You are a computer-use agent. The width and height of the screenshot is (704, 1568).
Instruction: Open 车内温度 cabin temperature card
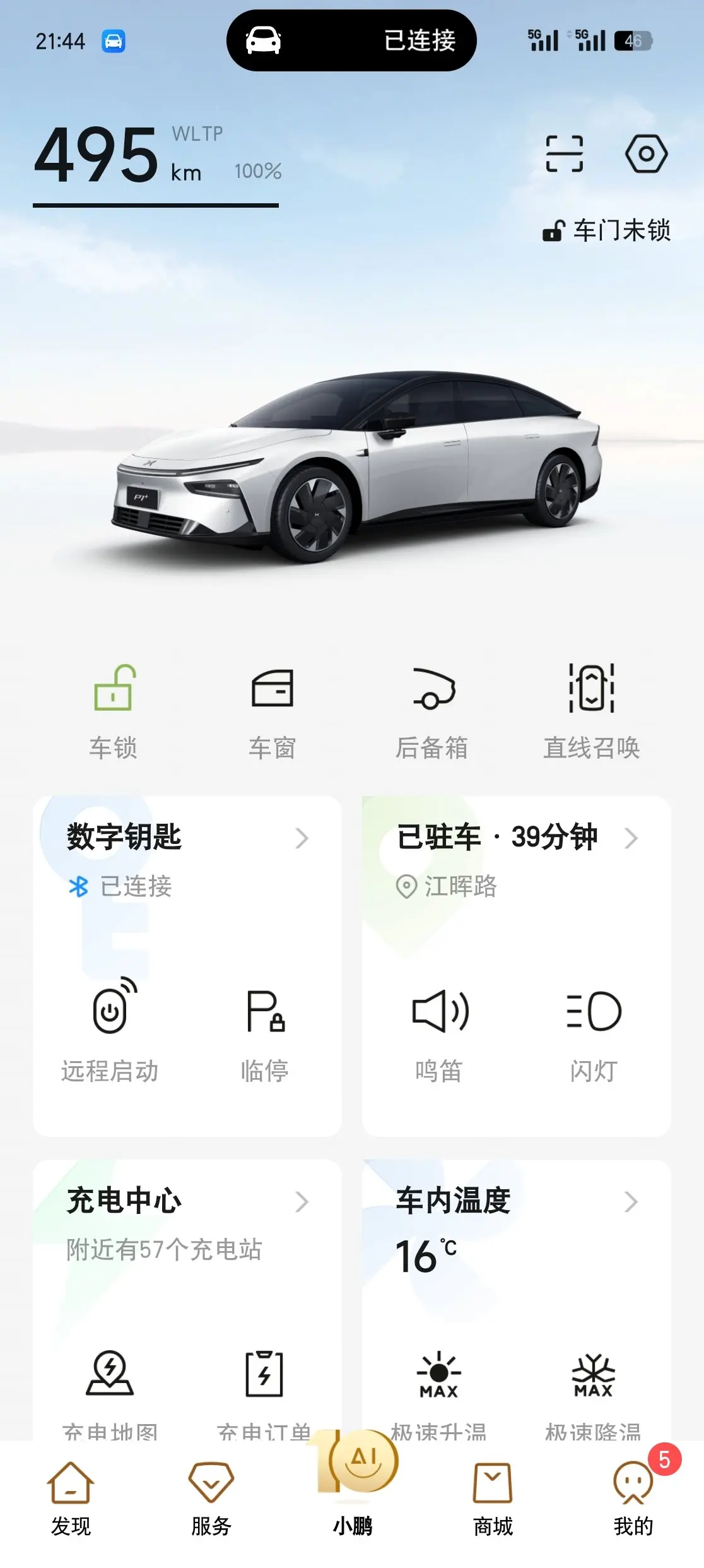pyautogui.click(x=517, y=1201)
